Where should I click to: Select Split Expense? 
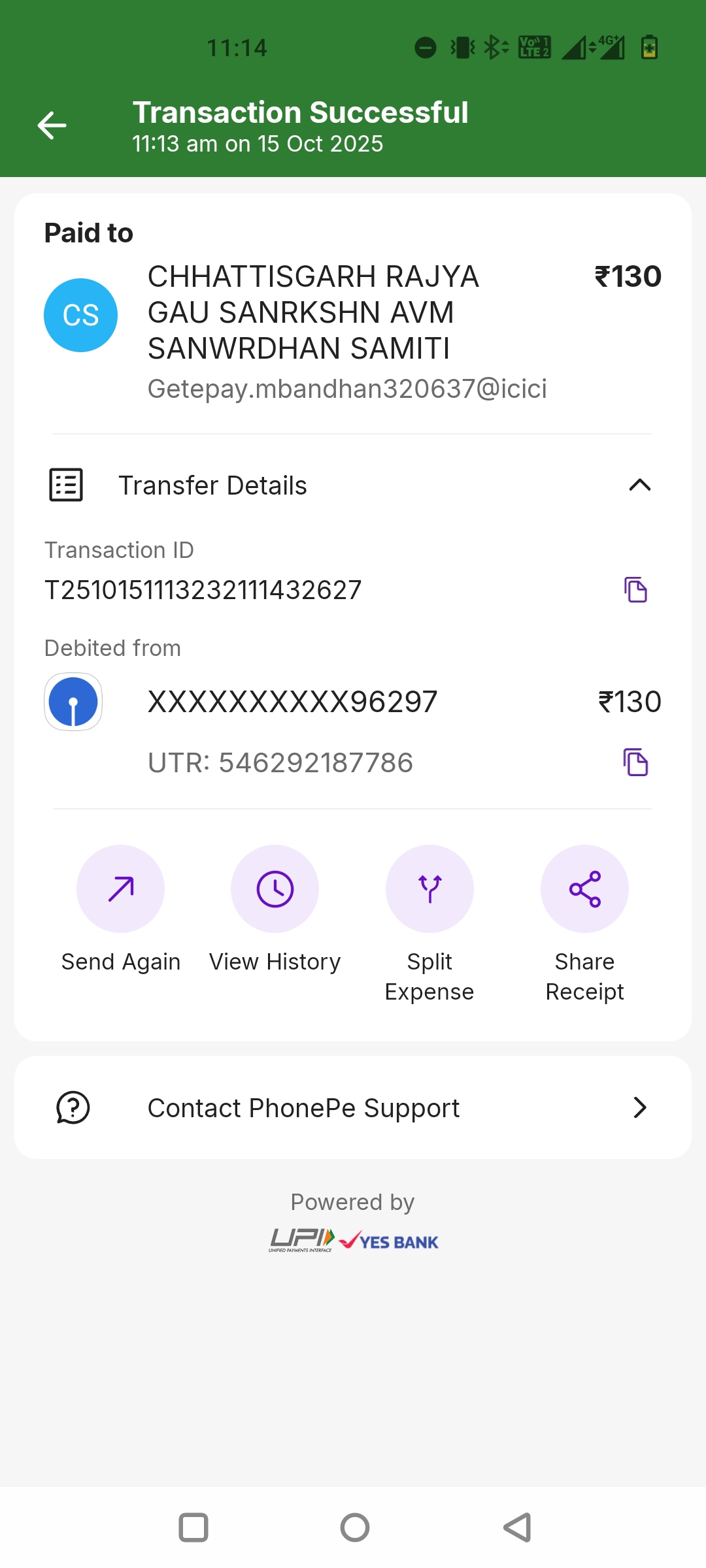[429, 889]
